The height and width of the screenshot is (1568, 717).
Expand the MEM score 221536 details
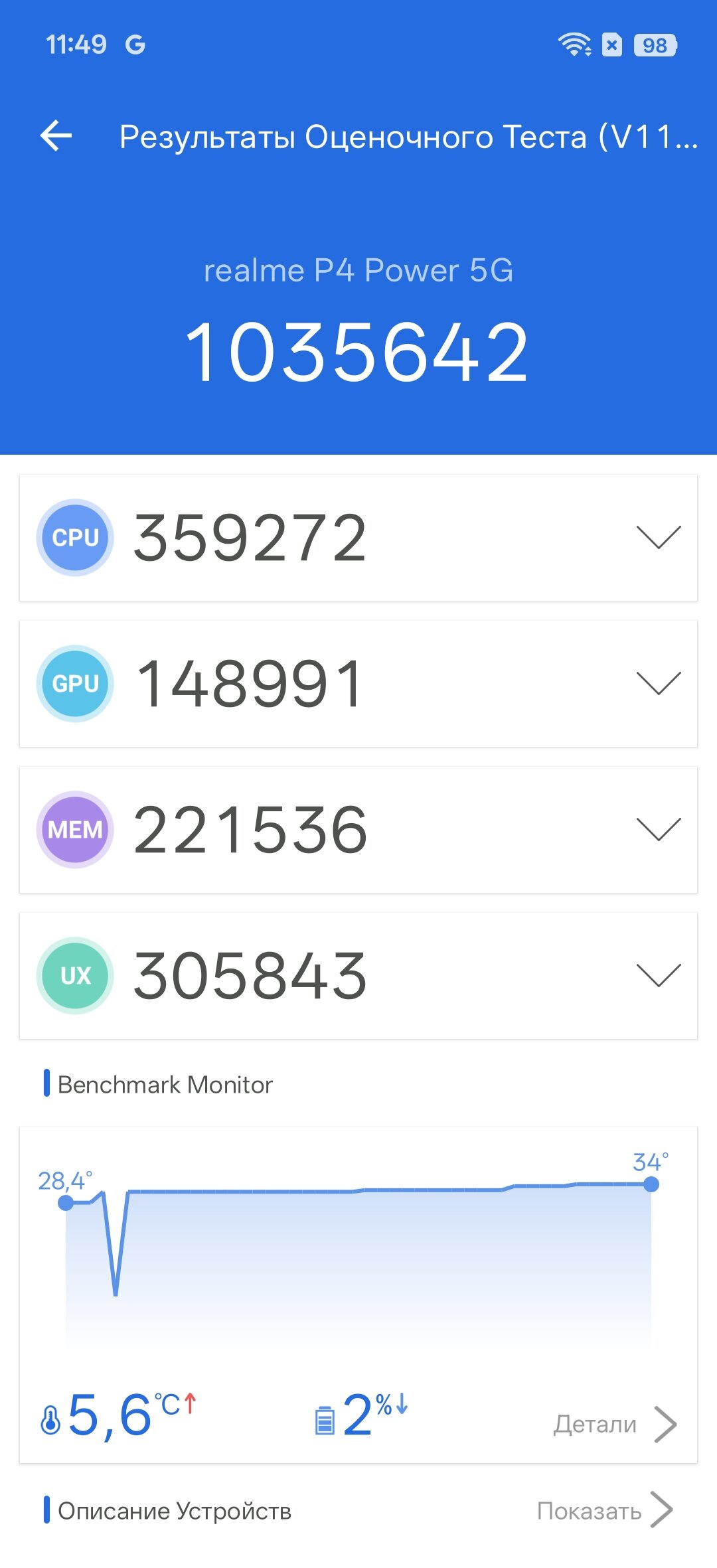click(x=658, y=829)
